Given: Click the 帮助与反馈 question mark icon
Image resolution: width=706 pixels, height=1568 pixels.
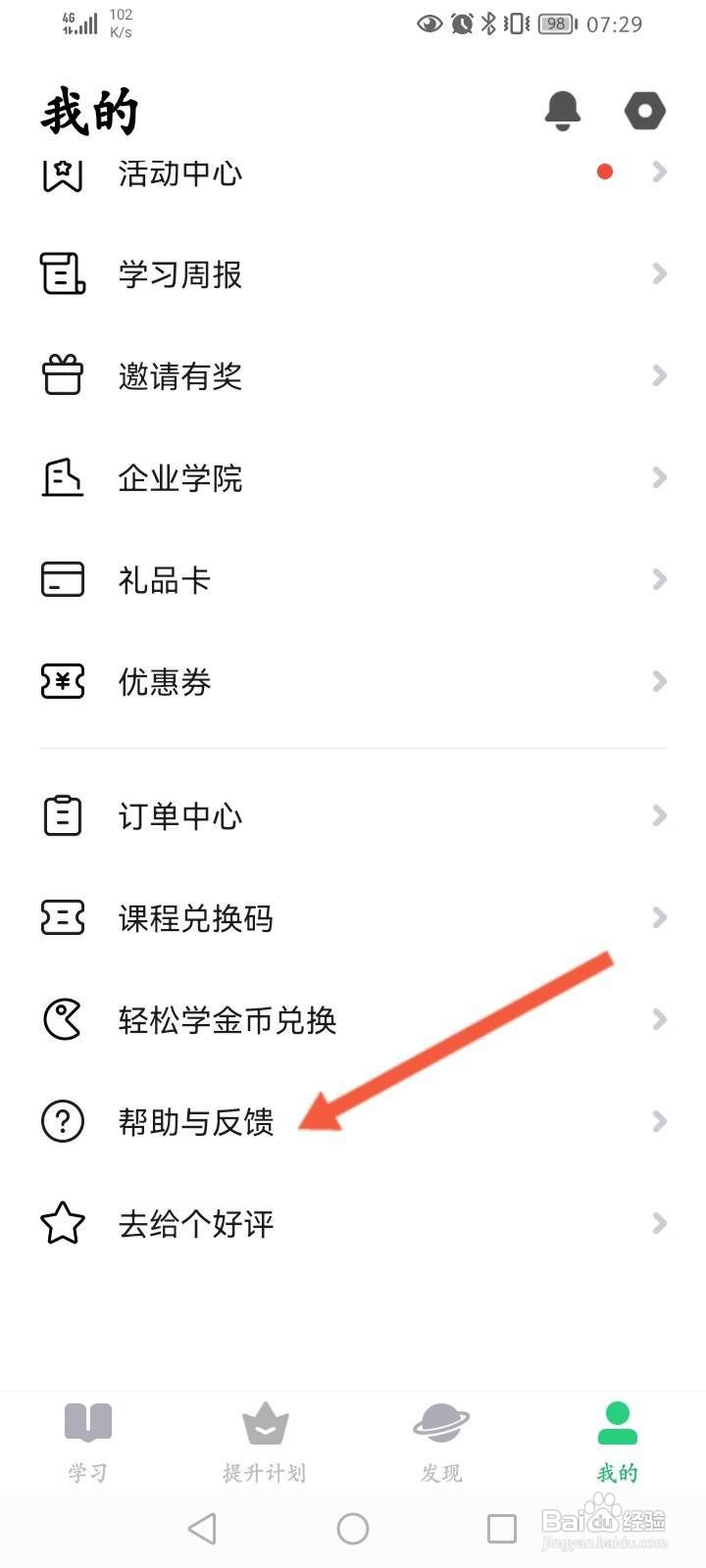Looking at the screenshot, I should [62, 1122].
